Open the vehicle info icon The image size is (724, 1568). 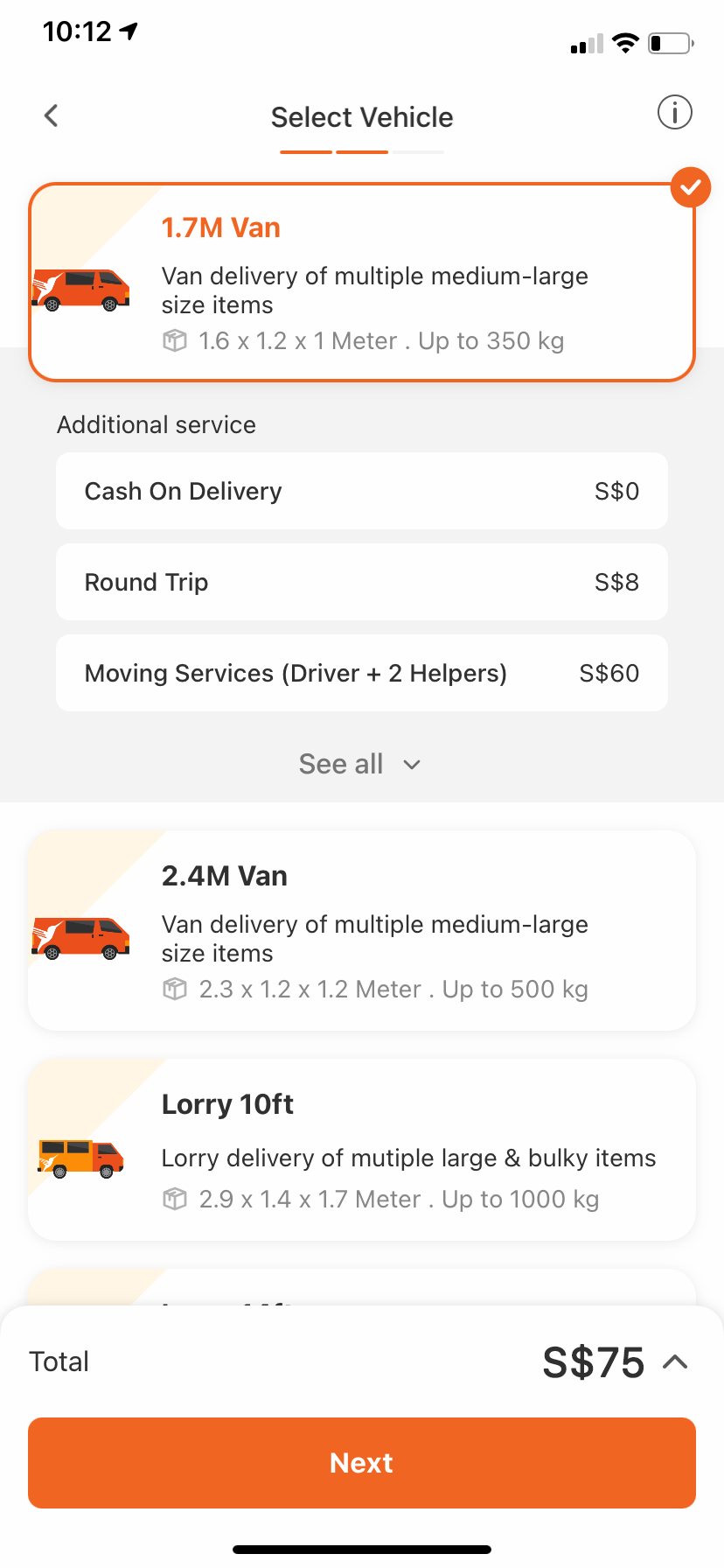674,113
